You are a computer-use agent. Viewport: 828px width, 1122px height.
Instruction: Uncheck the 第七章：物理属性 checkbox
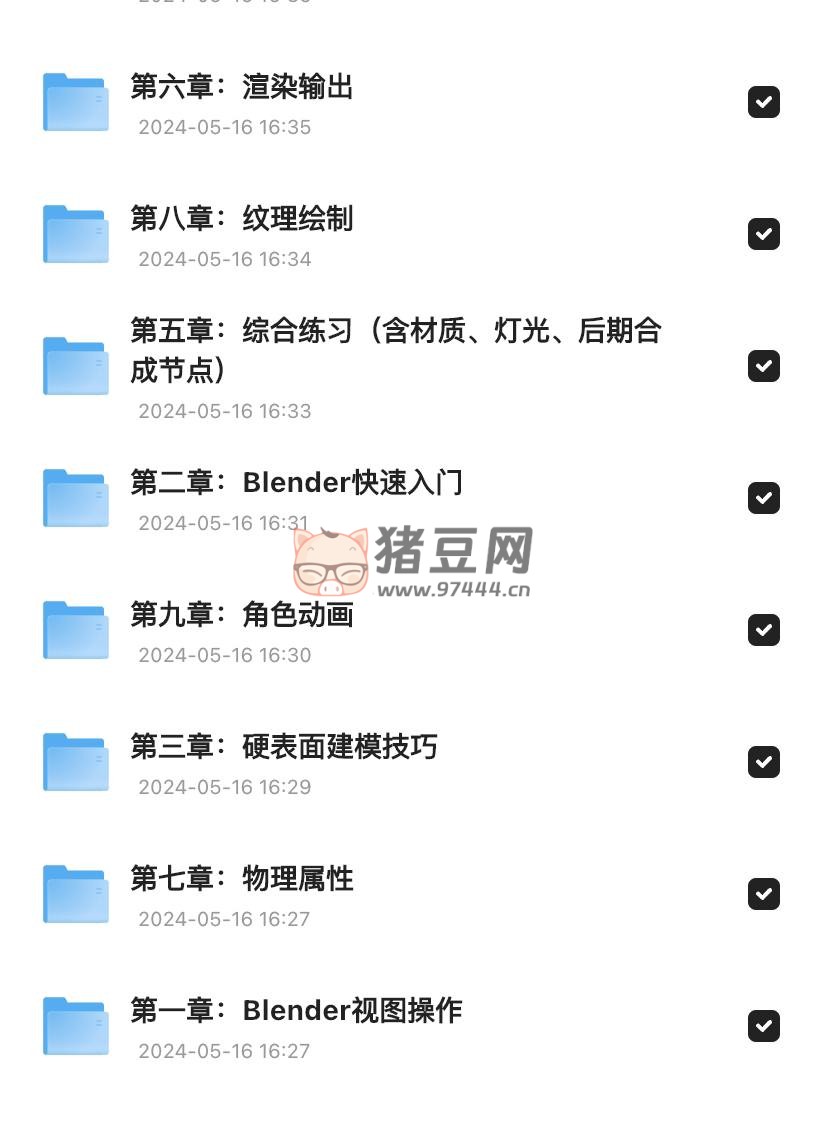(x=763, y=894)
